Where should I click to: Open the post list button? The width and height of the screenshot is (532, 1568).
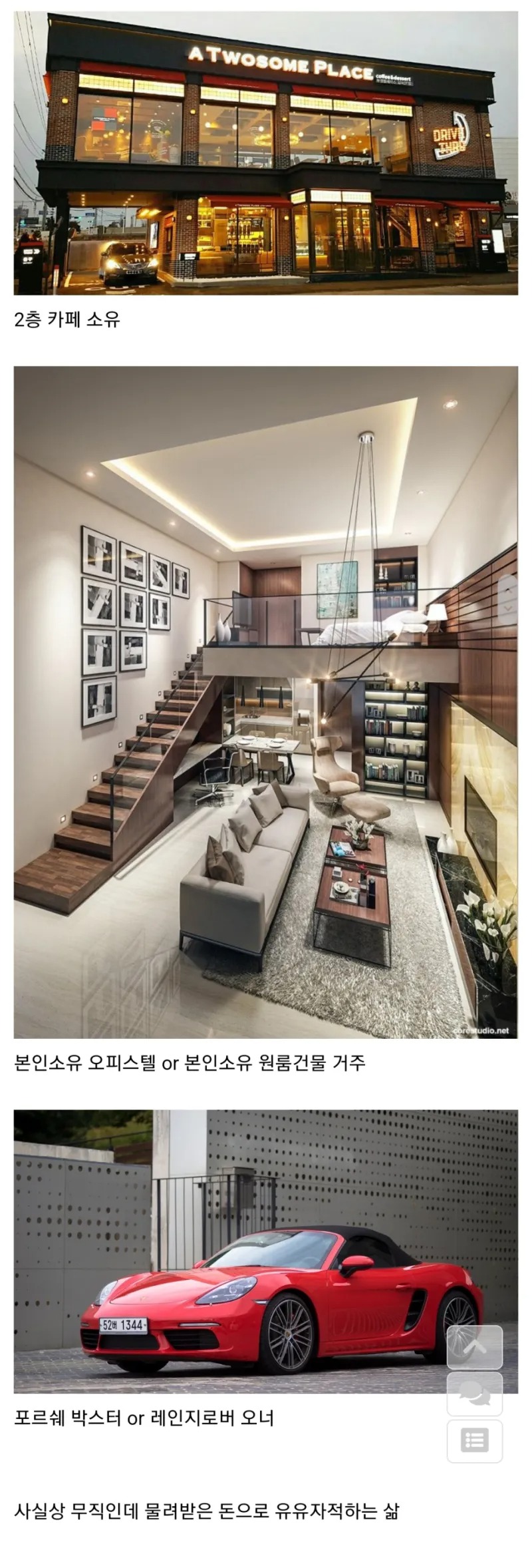tap(474, 1441)
